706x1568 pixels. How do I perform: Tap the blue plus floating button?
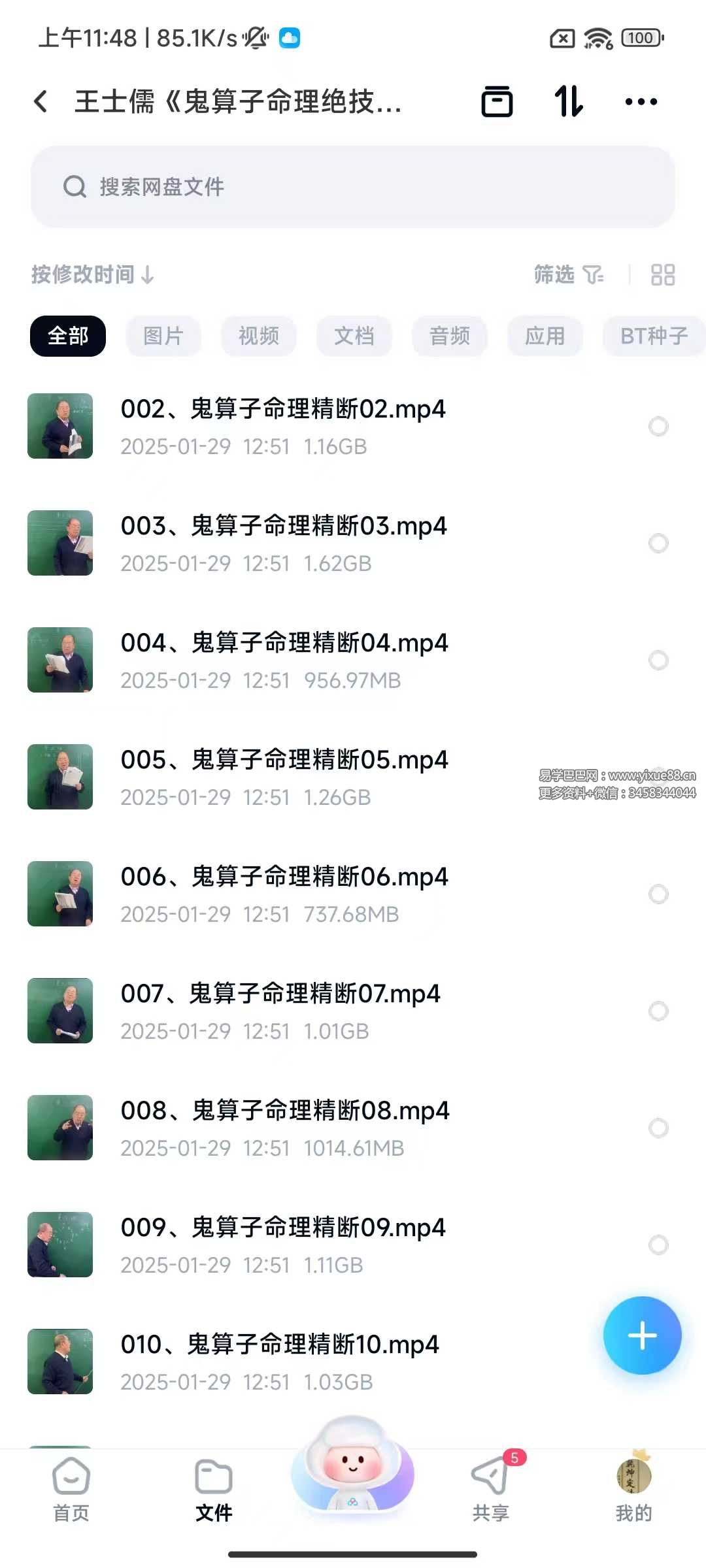[x=642, y=1335]
